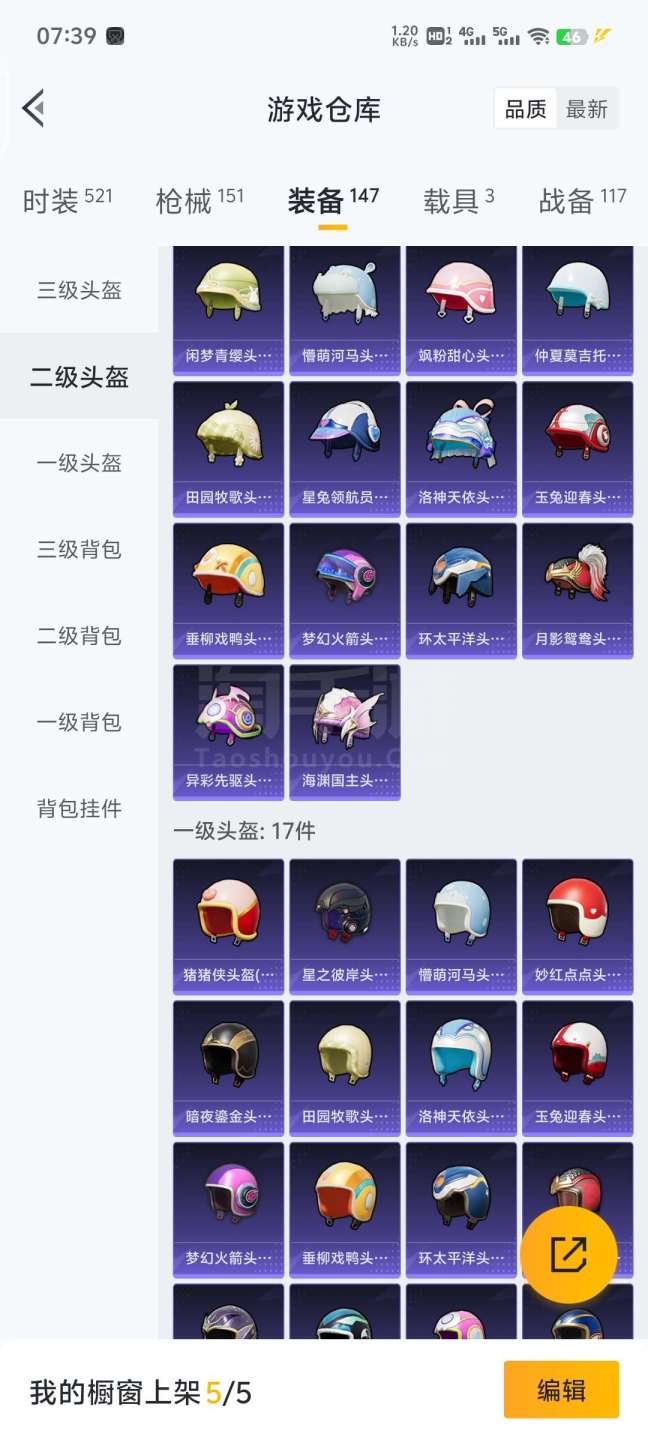
Task: Select the 背包挂件 category
Action: [79, 808]
